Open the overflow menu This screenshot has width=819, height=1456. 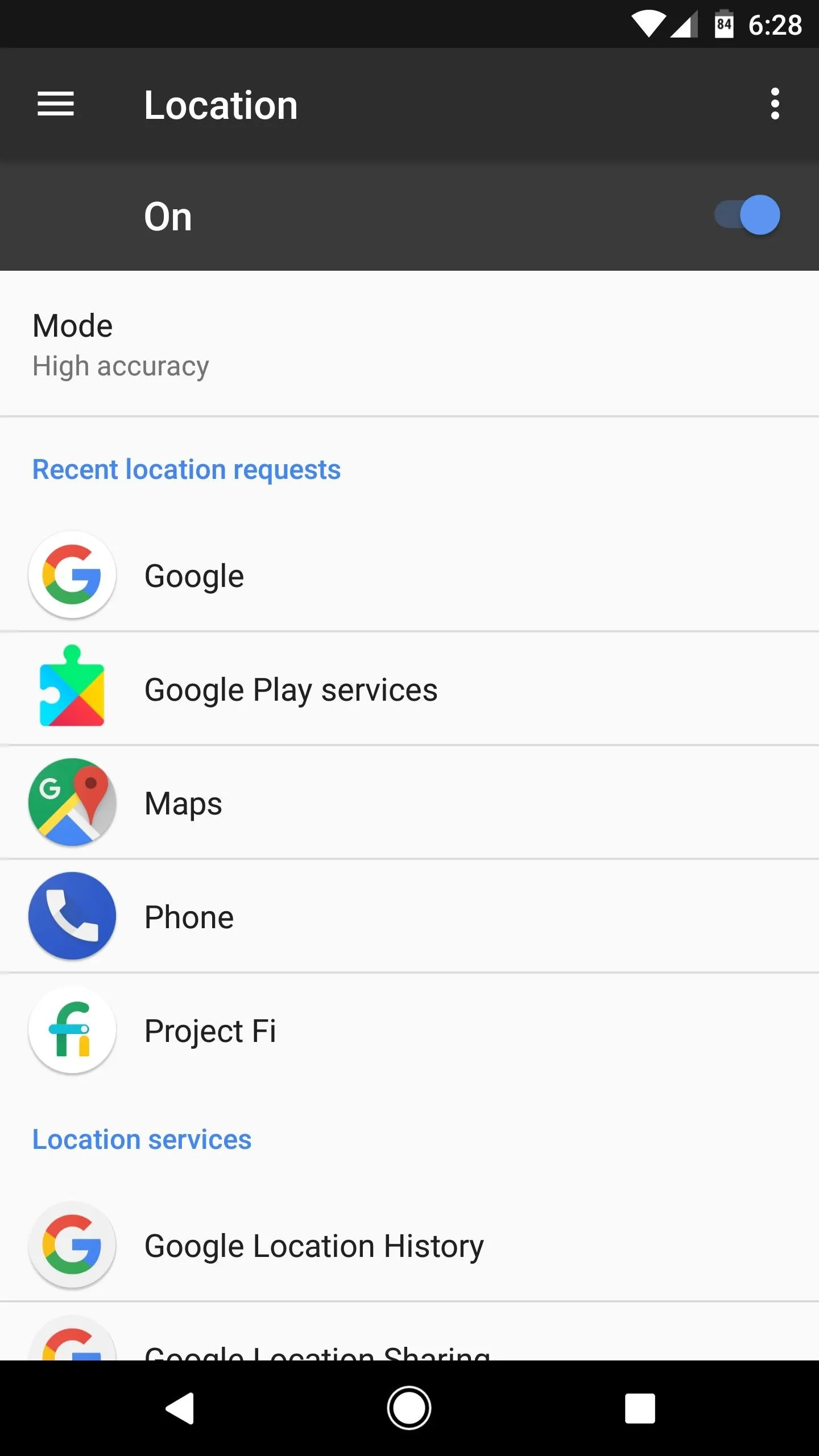[x=775, y=104]
